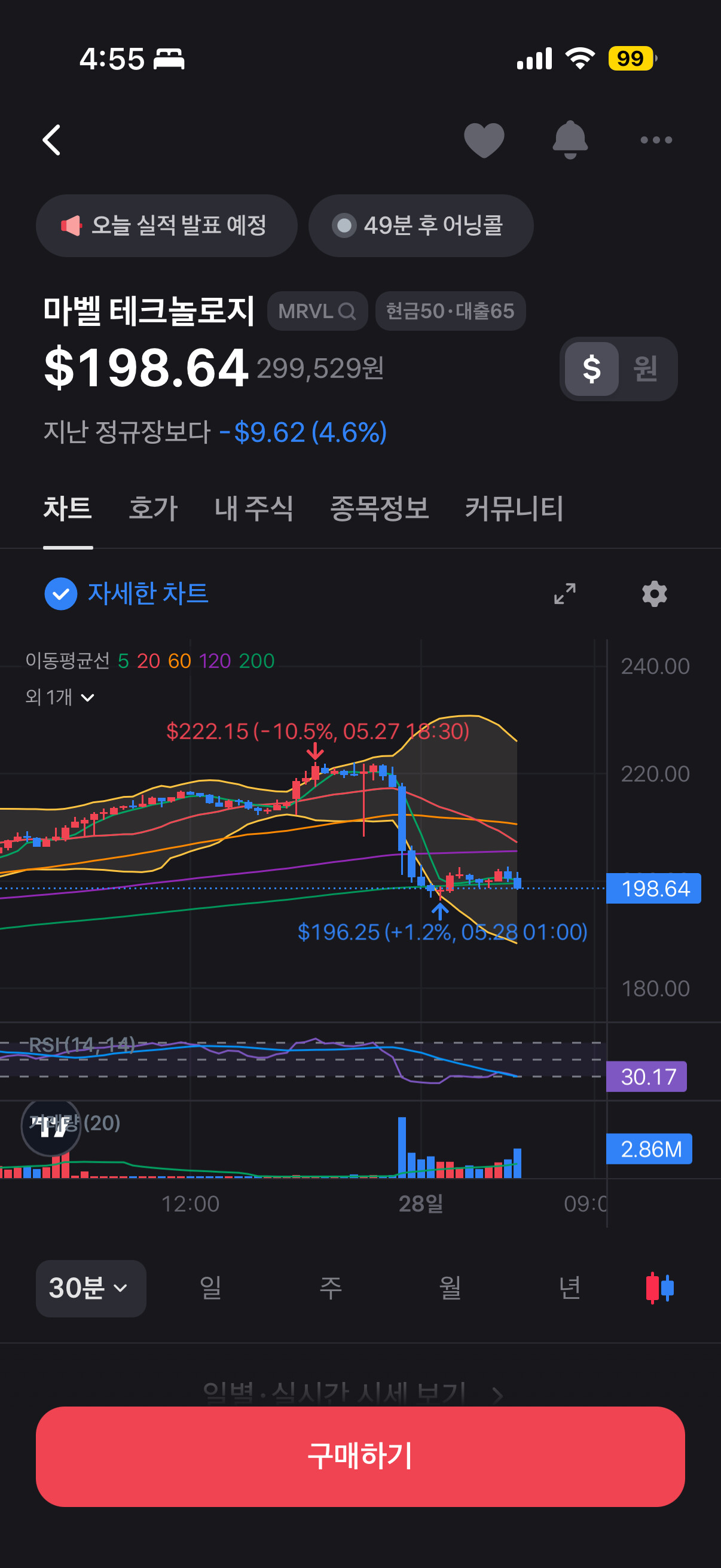Image resolution: width=721 pixels, height=1568 pixels.
Task: Open the 내 주식 tab
Action: [253, 509]
